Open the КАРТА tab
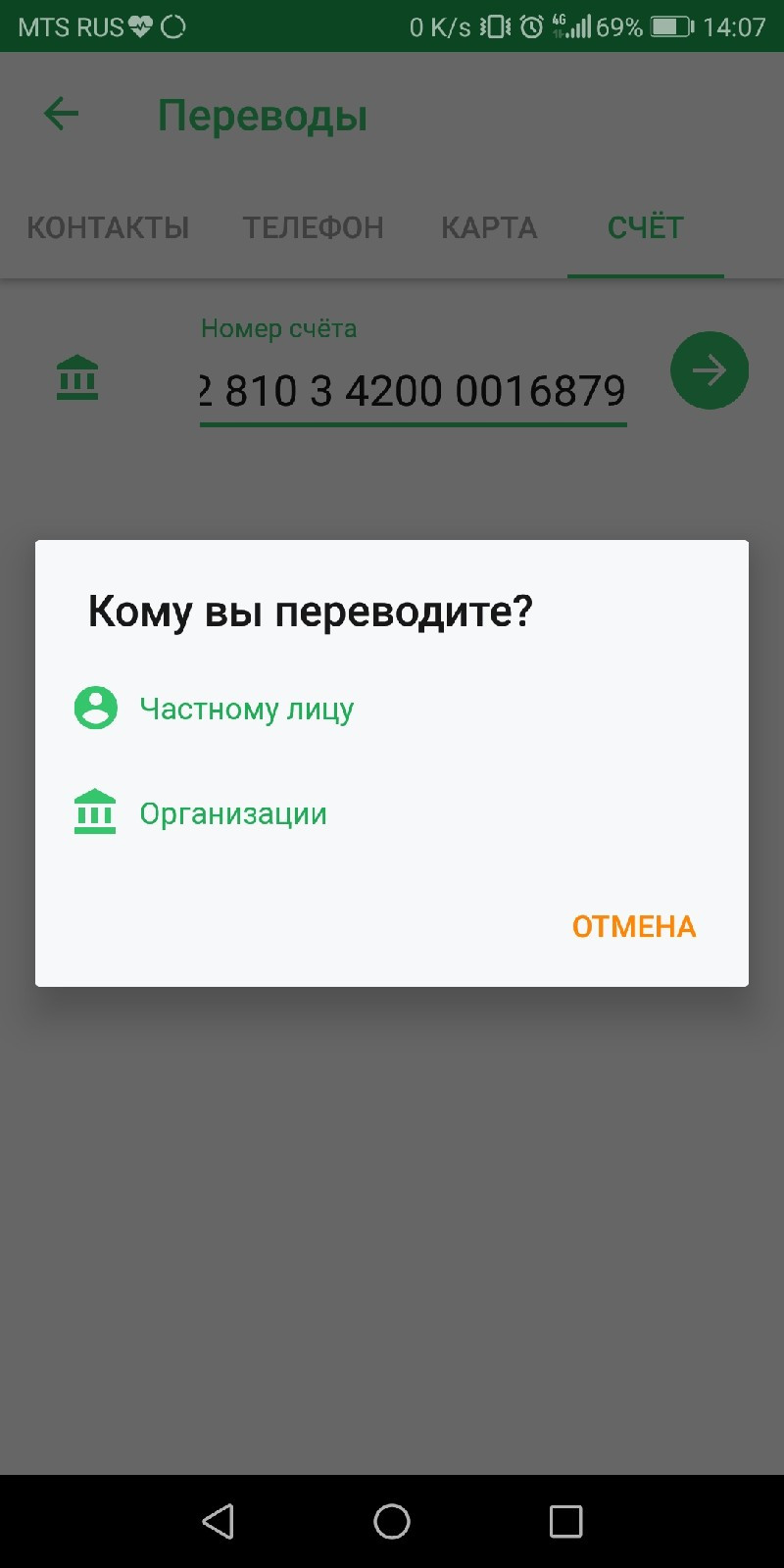 coord(489,227)
